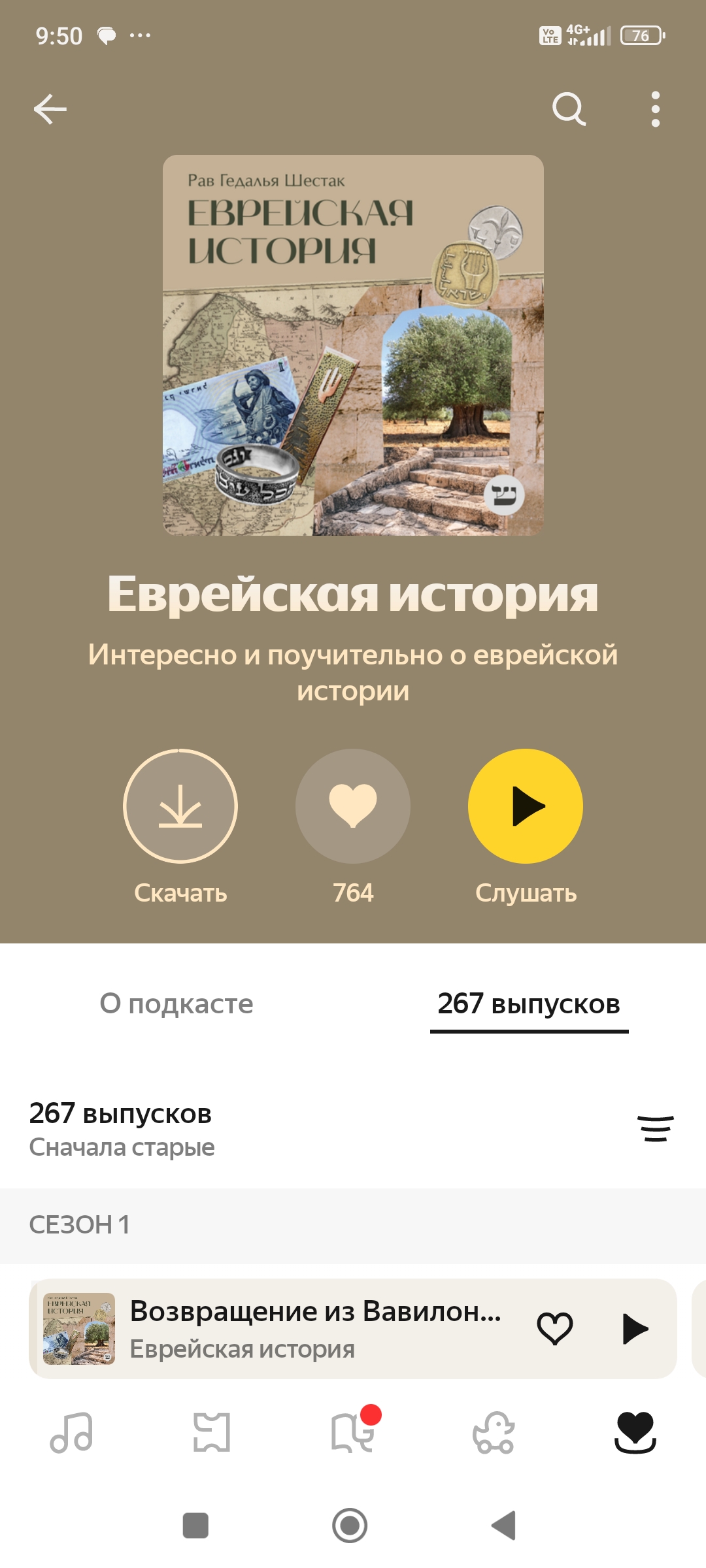This screenshot has height=1568, width=706.
Task: Open the bottom bar's second tab
Action: tap(212, 1433)
